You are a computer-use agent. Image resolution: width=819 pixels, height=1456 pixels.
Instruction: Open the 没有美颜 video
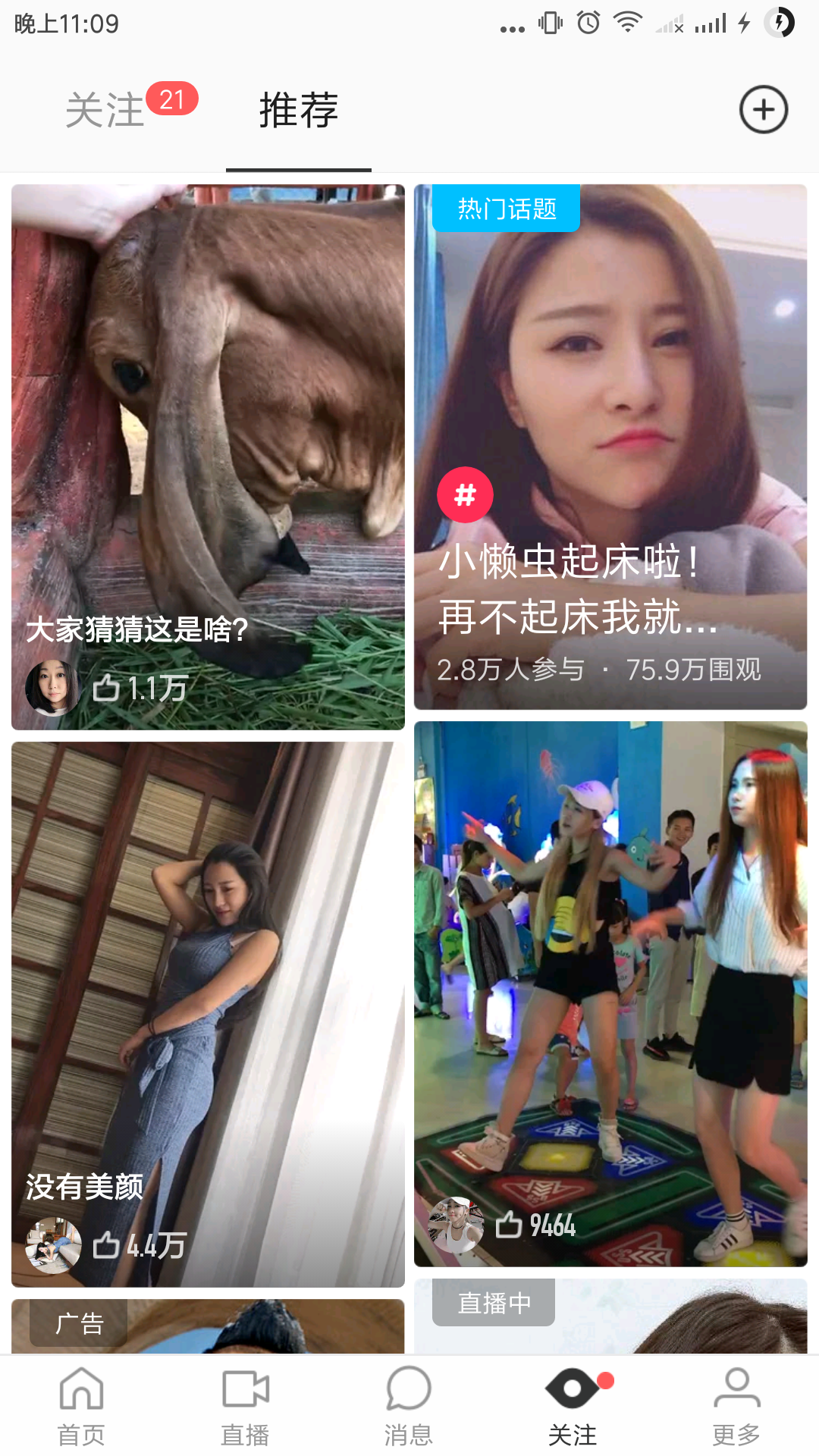tap(208, 986)
